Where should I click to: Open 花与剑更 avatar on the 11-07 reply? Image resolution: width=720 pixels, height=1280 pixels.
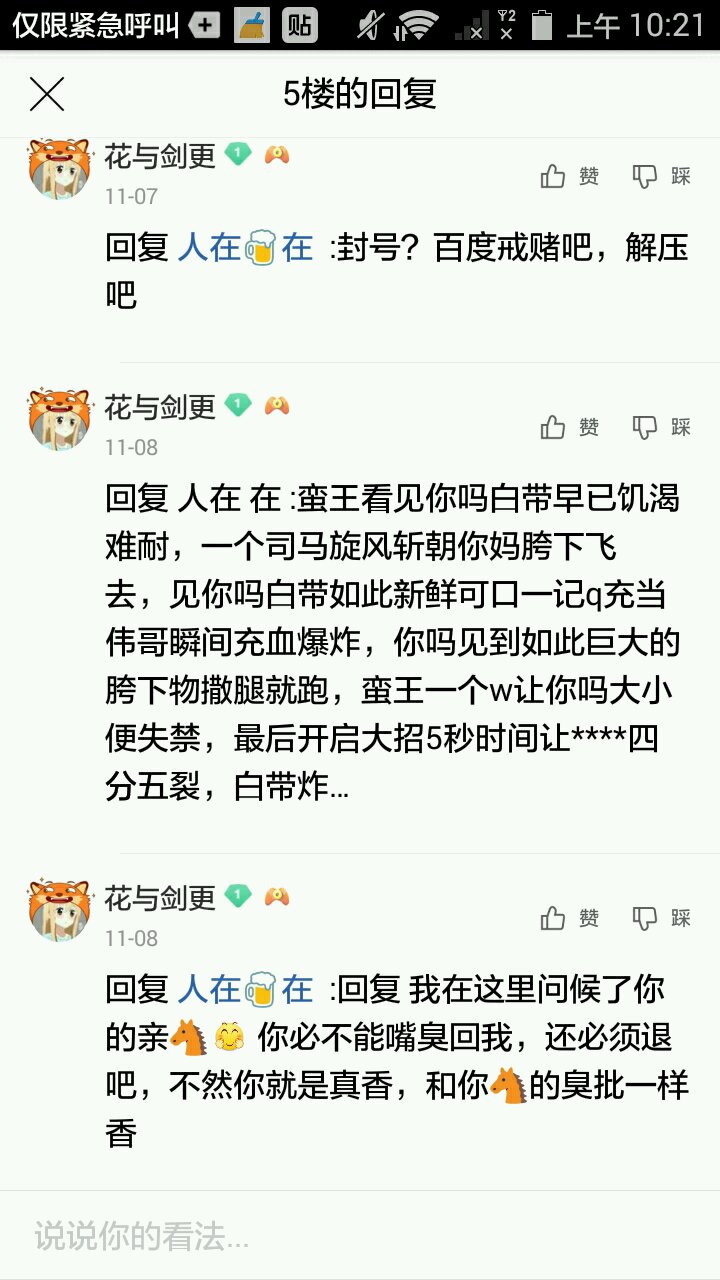[x=60, y=169]
